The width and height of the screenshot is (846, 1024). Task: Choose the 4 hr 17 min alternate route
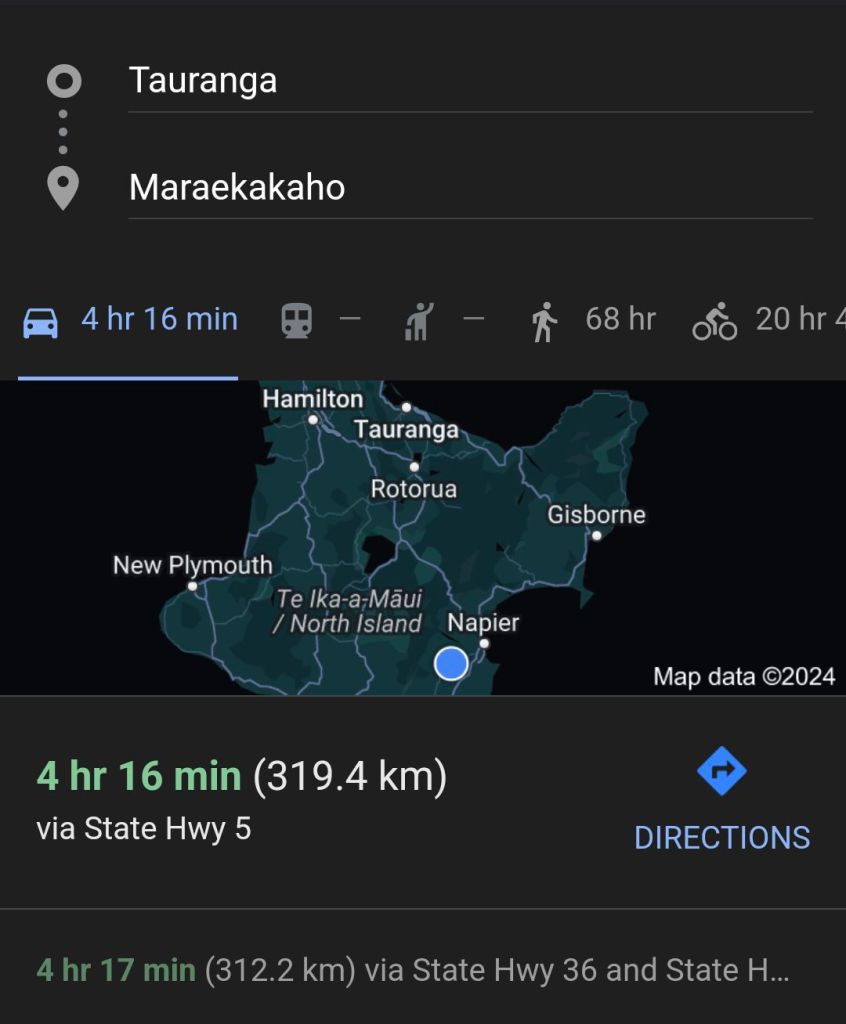(x=412, y=970)
